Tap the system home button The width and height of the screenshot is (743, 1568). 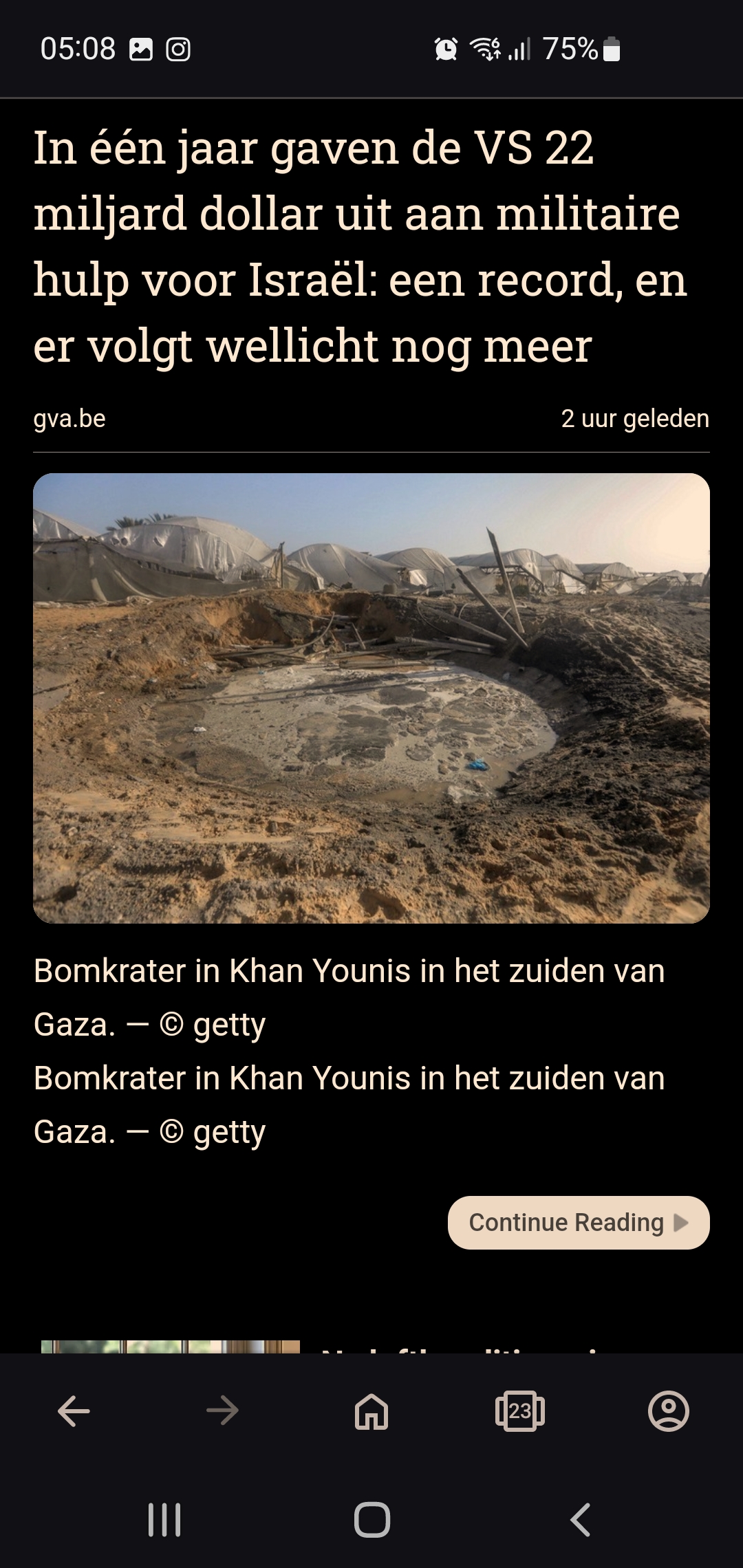372,1519
